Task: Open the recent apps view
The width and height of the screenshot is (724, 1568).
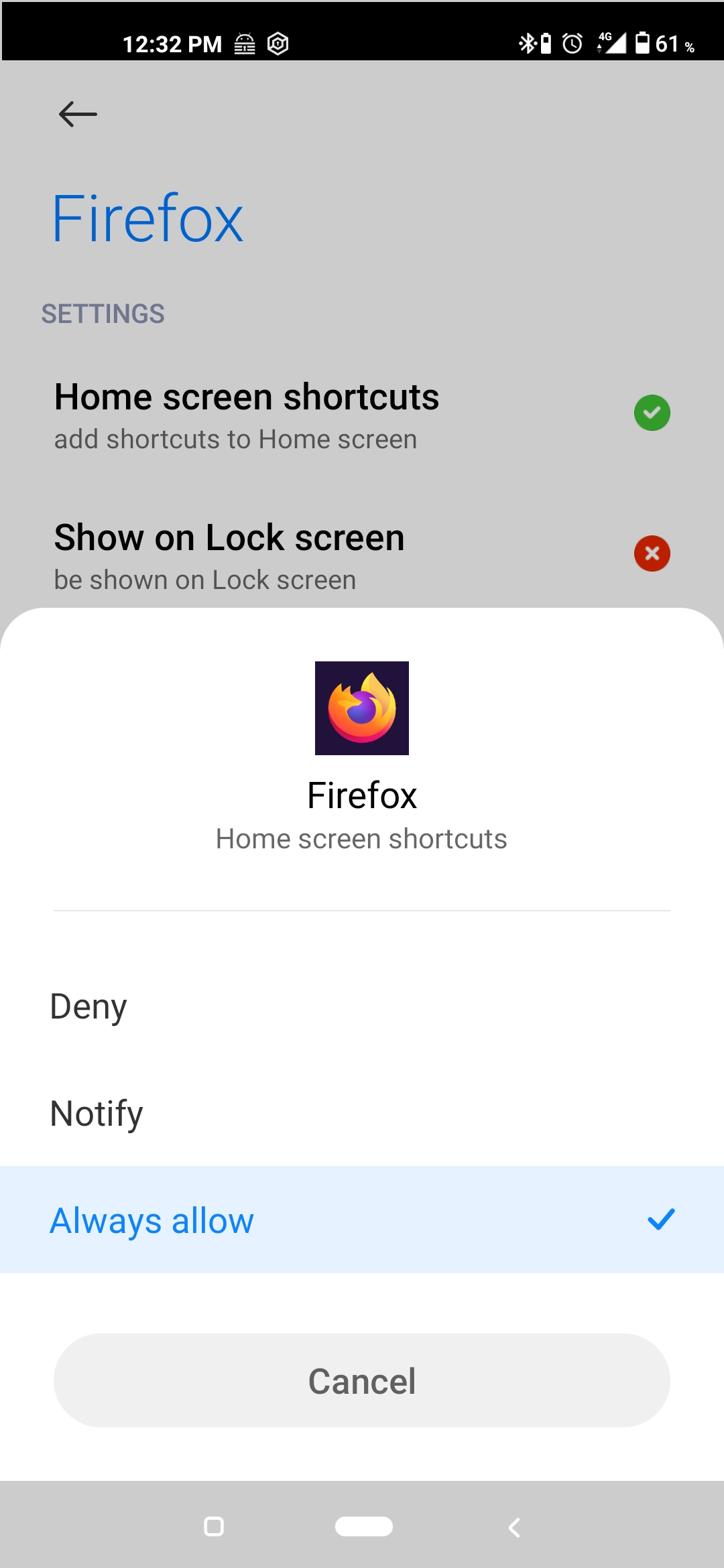Action: (x=214, y=1526)
